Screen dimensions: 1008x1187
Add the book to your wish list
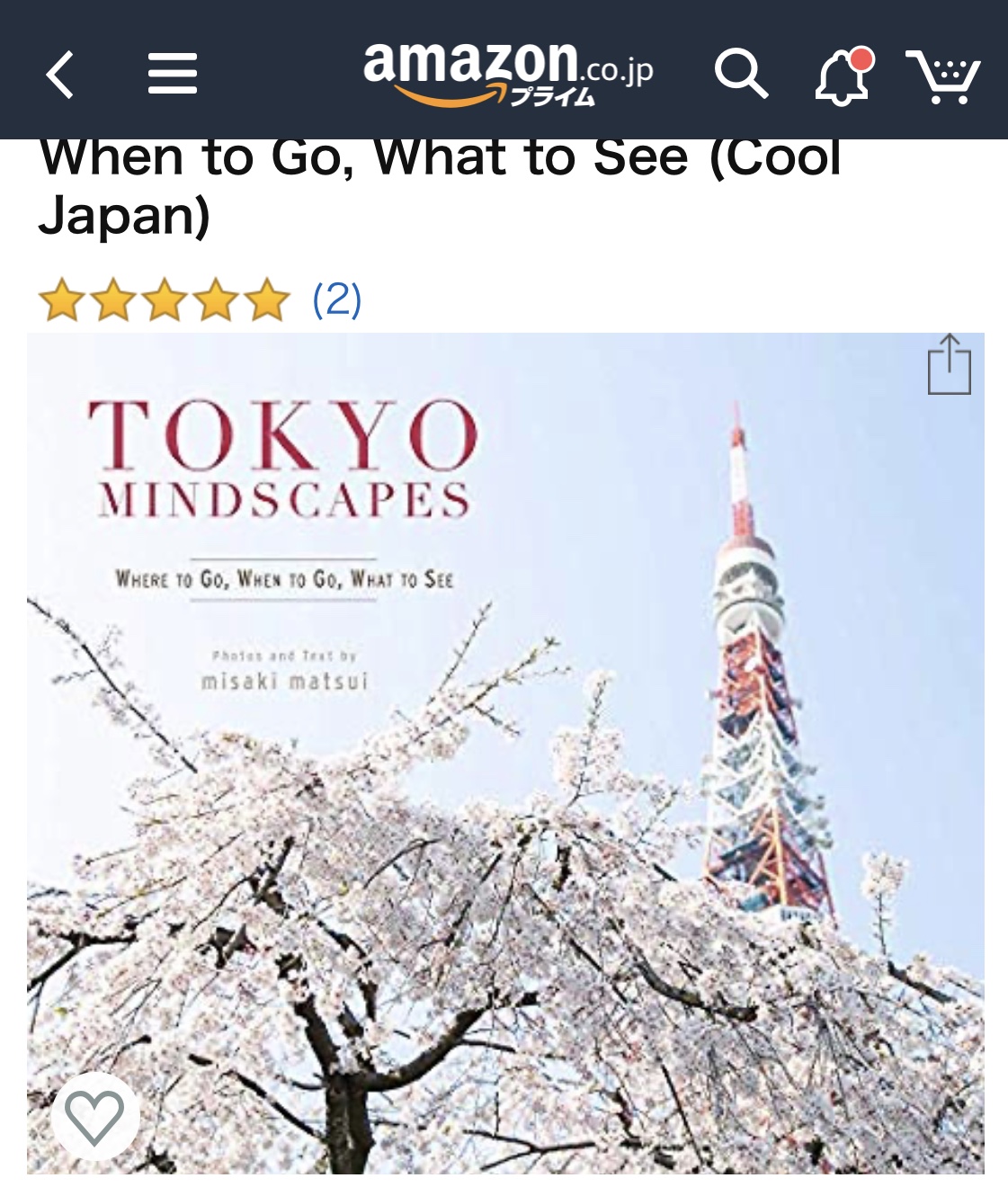pyautogui.click(x=94, y=1116)
